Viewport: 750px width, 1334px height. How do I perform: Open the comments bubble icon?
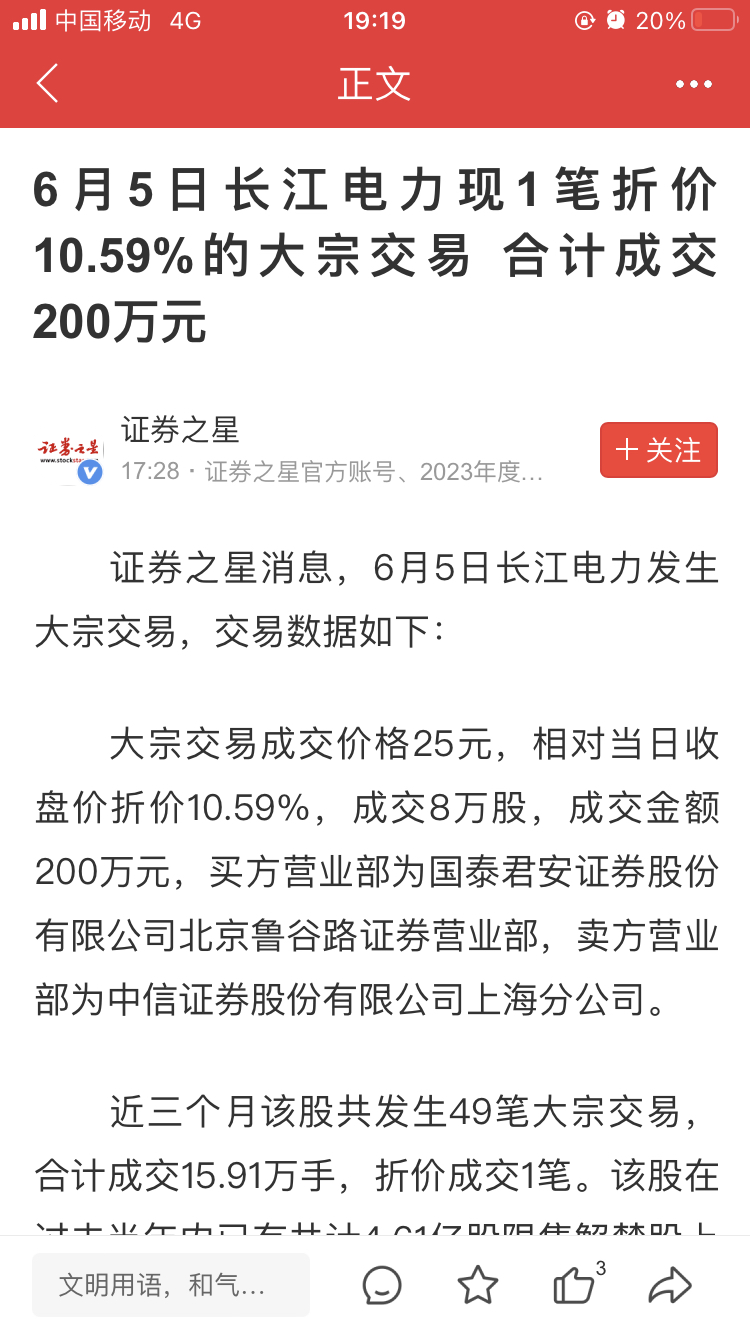point(382,1285)
